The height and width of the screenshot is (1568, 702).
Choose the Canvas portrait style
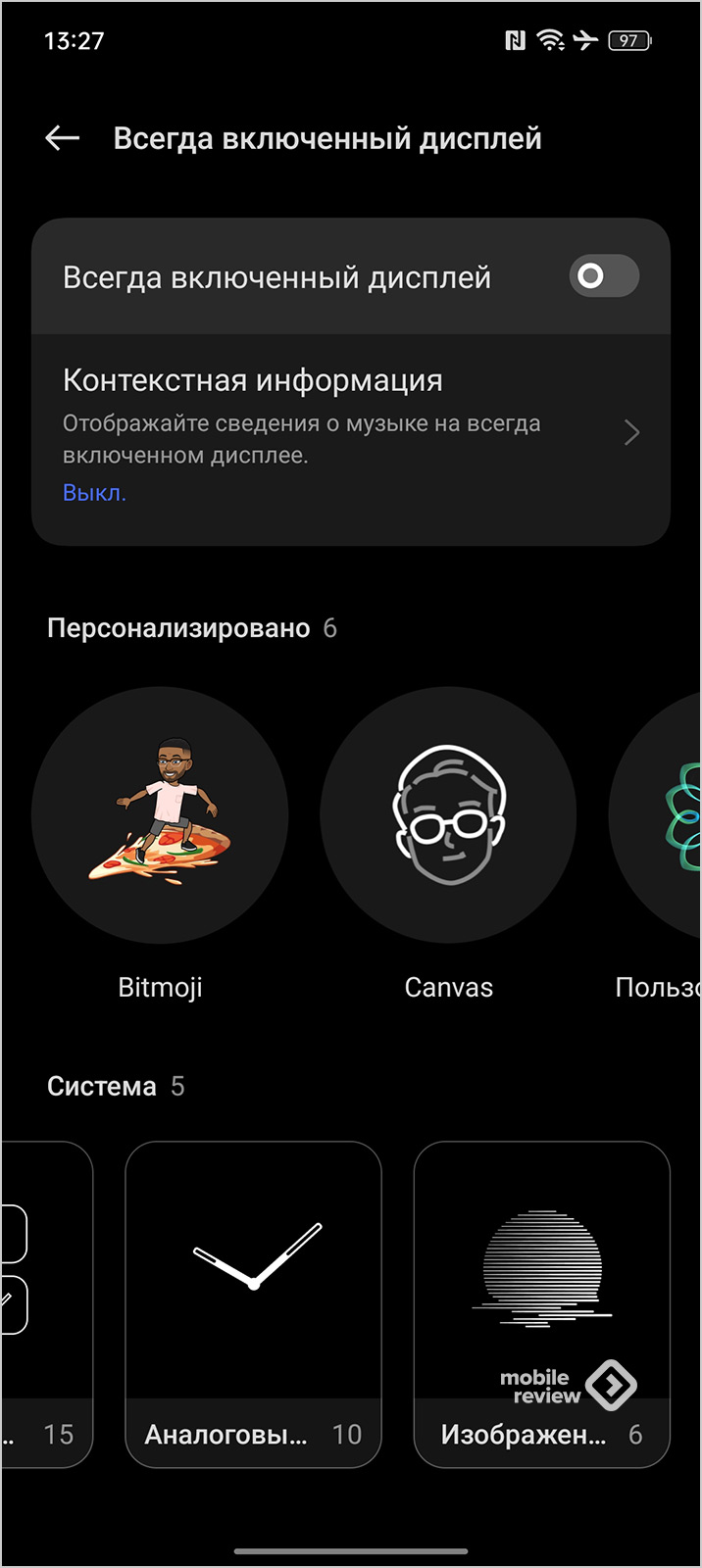point(448,815)
